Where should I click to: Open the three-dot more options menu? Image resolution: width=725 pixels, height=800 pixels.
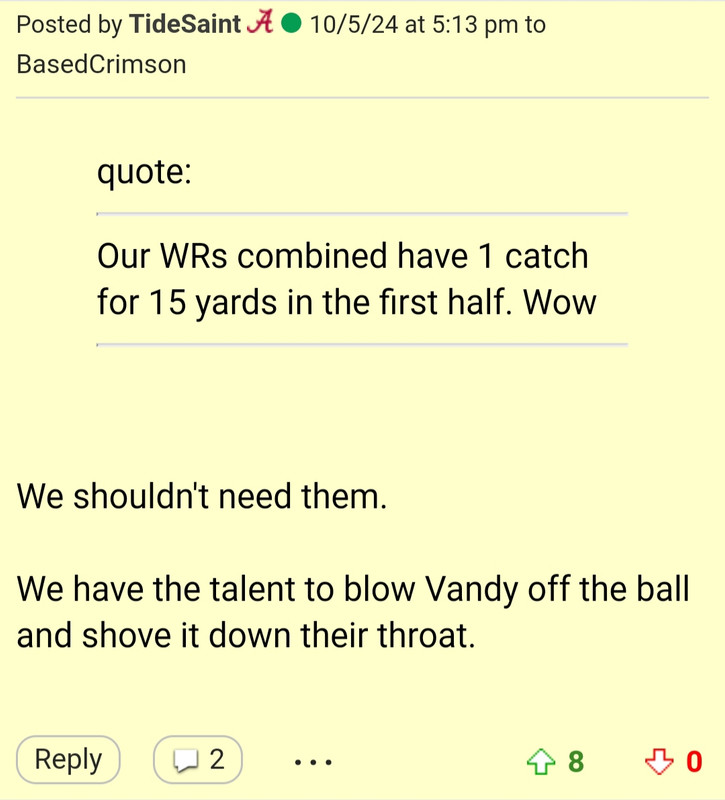pyautogui.click(x=313, y=763)
